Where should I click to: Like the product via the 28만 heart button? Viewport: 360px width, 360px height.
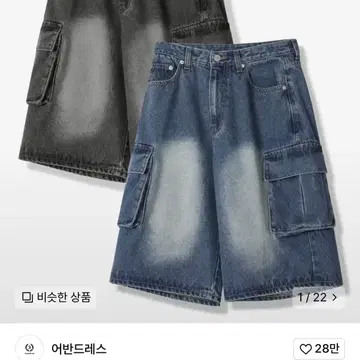(x=319, y=349)
